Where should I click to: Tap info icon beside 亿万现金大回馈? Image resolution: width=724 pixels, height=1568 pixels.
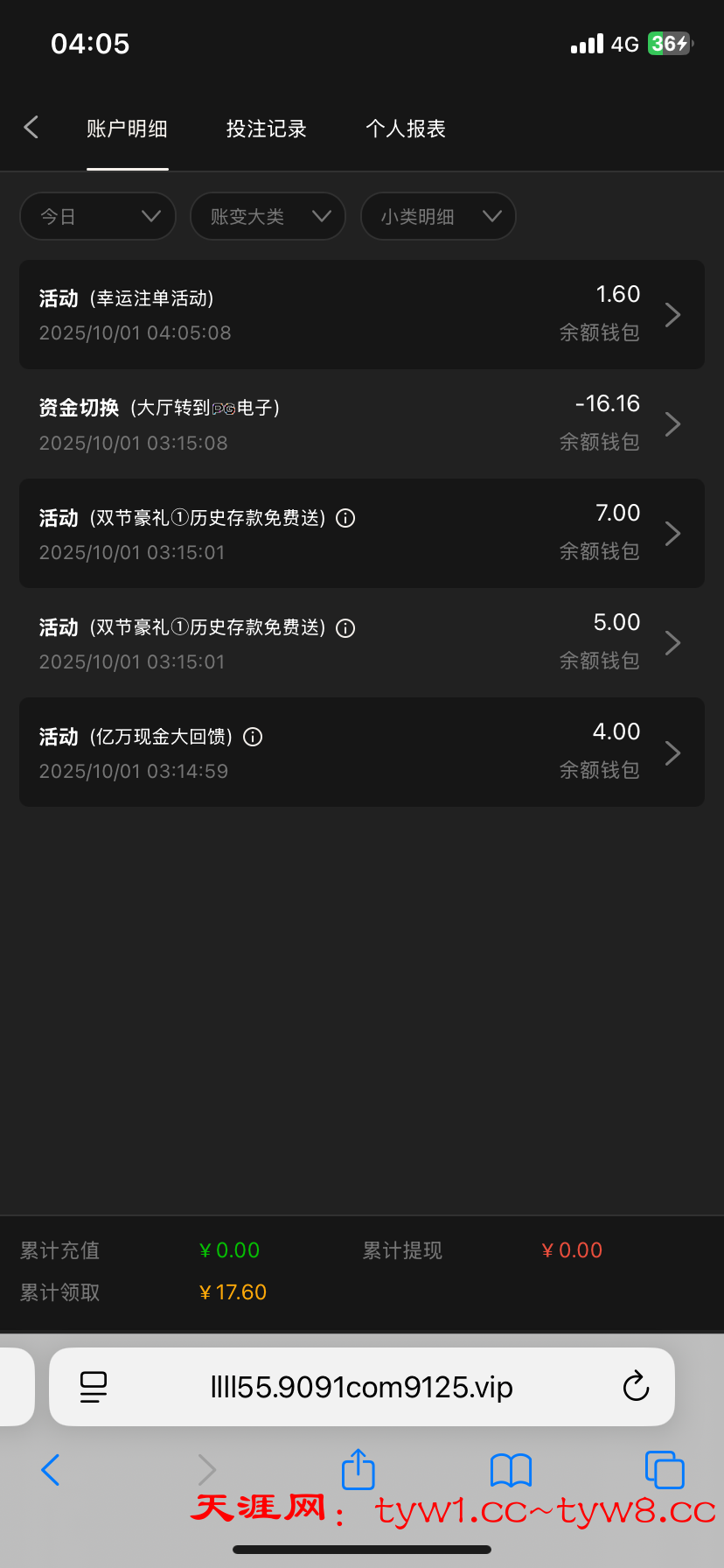click(253, 737)
